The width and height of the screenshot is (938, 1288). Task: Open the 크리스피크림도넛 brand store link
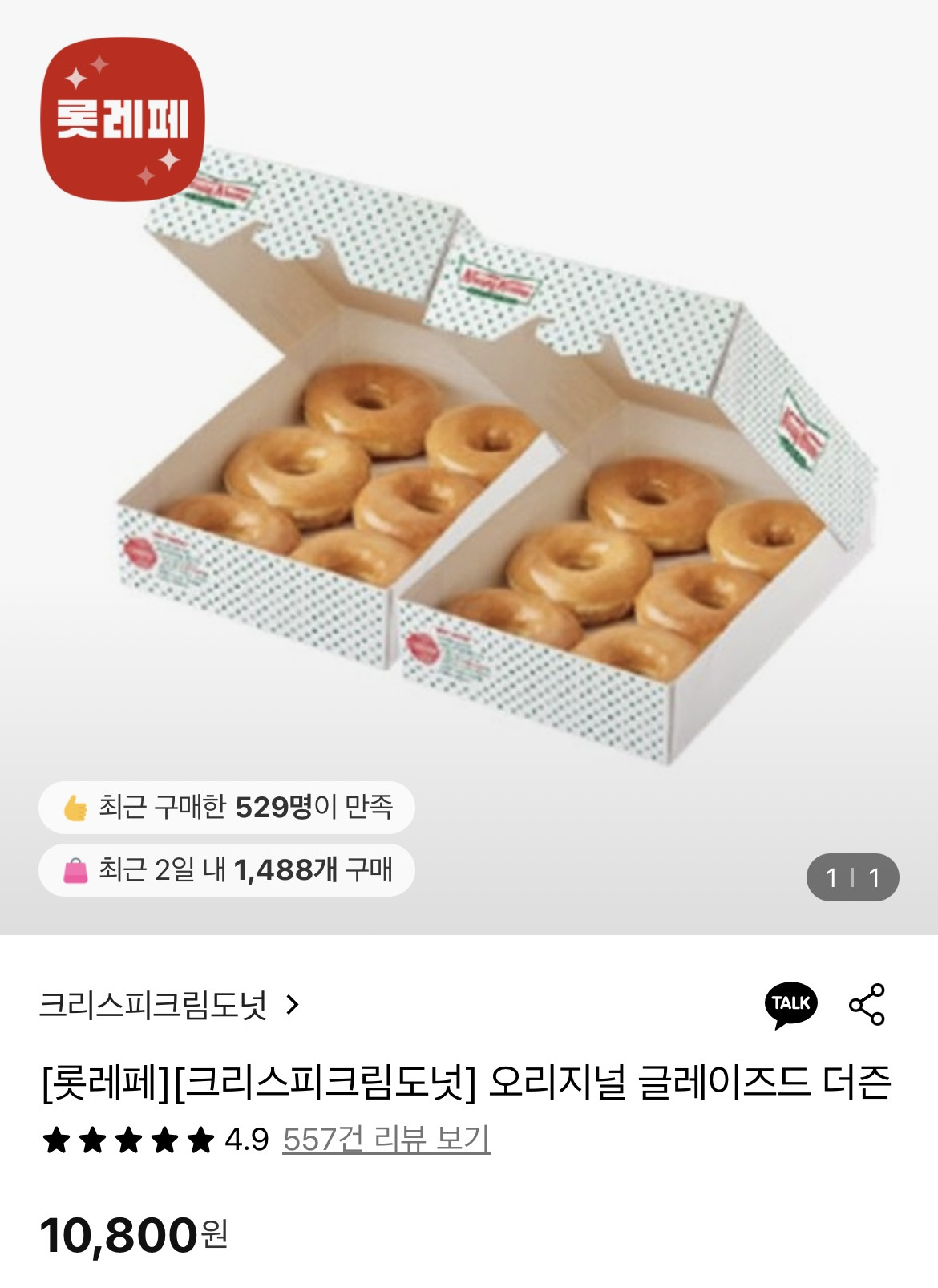pos(168,1005)
